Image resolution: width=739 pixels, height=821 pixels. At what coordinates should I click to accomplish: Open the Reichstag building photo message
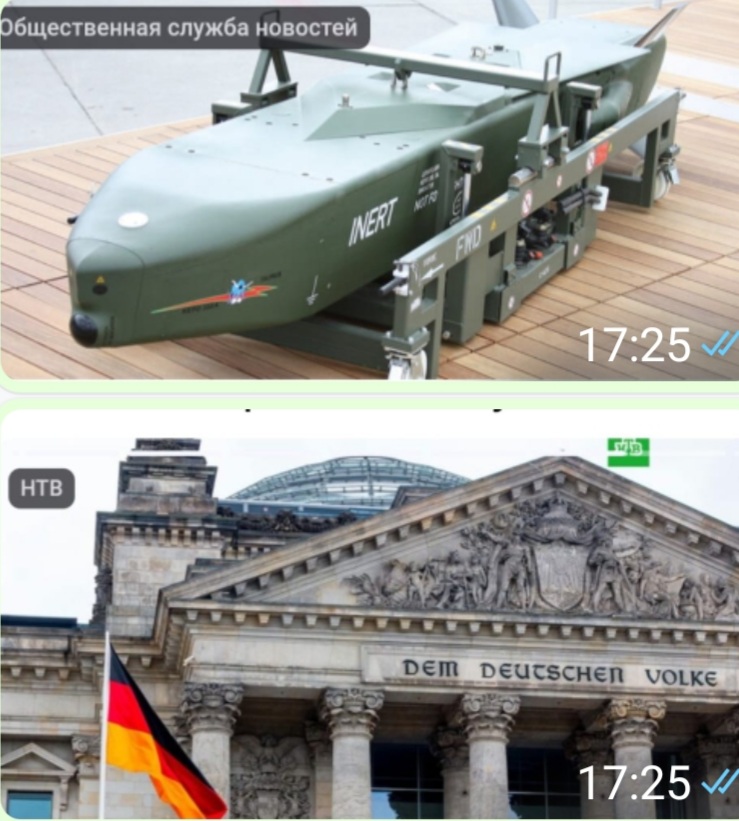point(370,630)
